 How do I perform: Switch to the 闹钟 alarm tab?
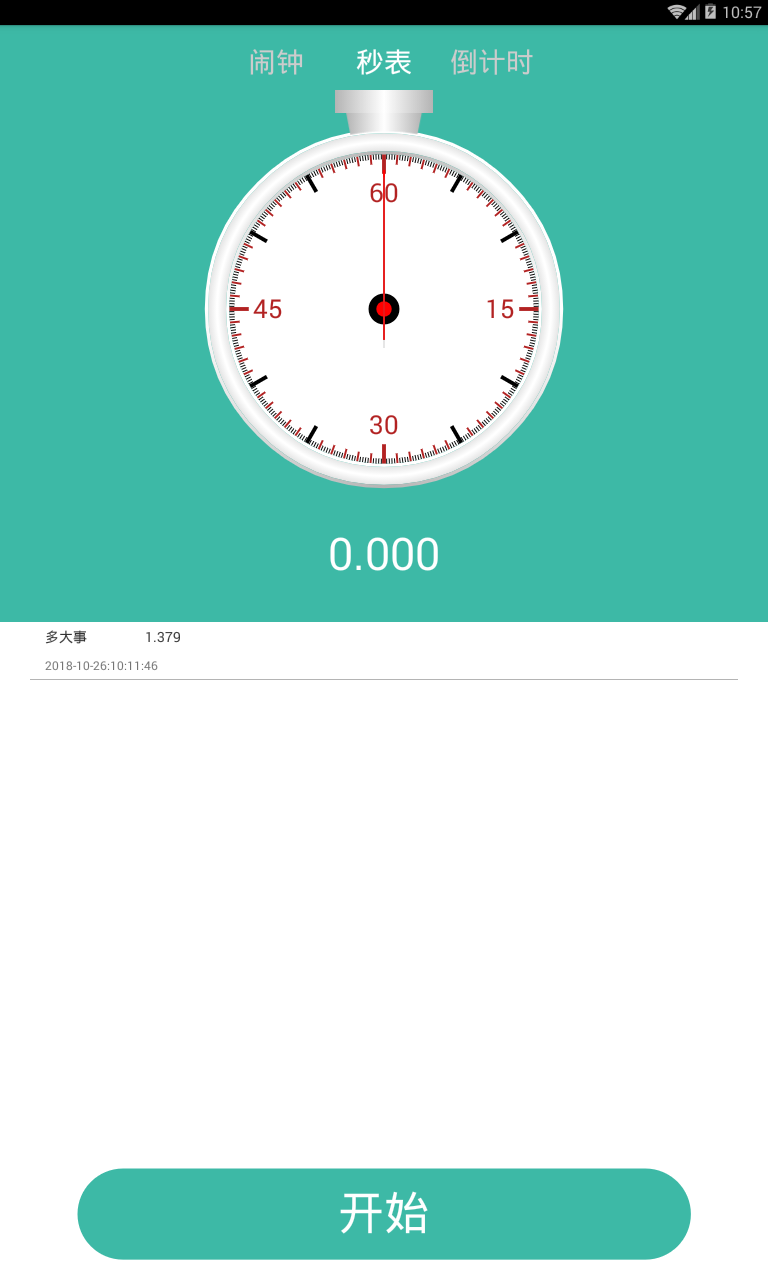275,62
